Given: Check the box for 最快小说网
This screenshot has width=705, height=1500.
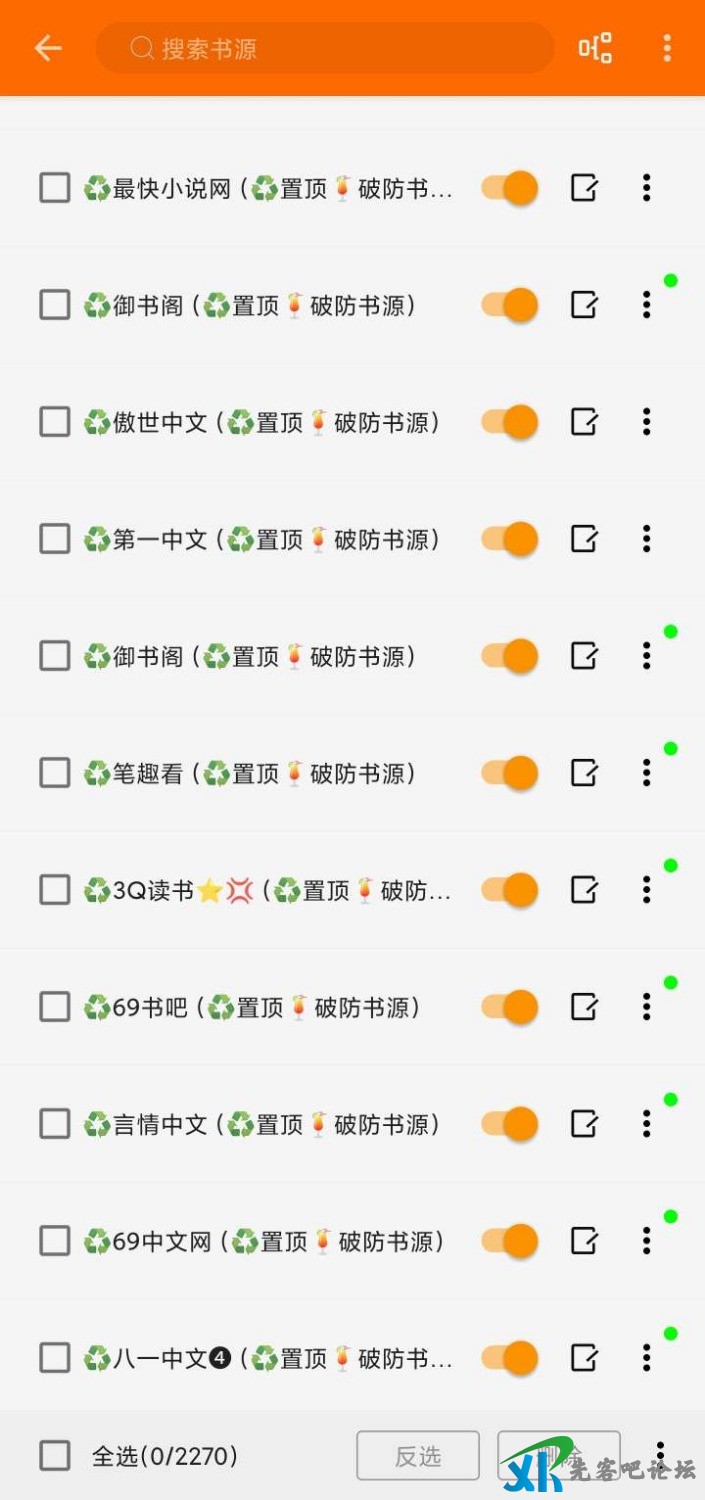Looking at the screenshot, I should point(55,188).
